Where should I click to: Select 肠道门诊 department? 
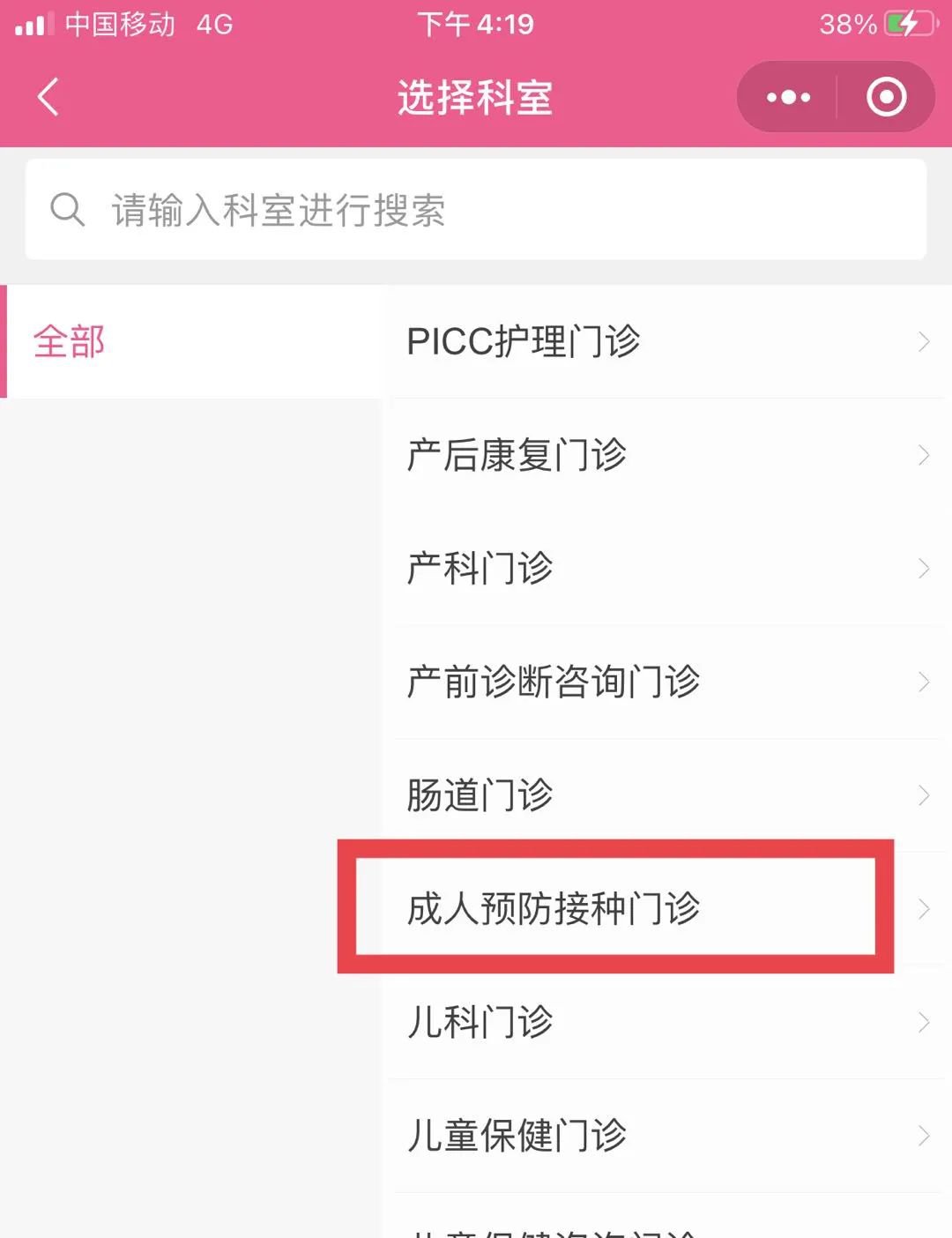[666, 795]
